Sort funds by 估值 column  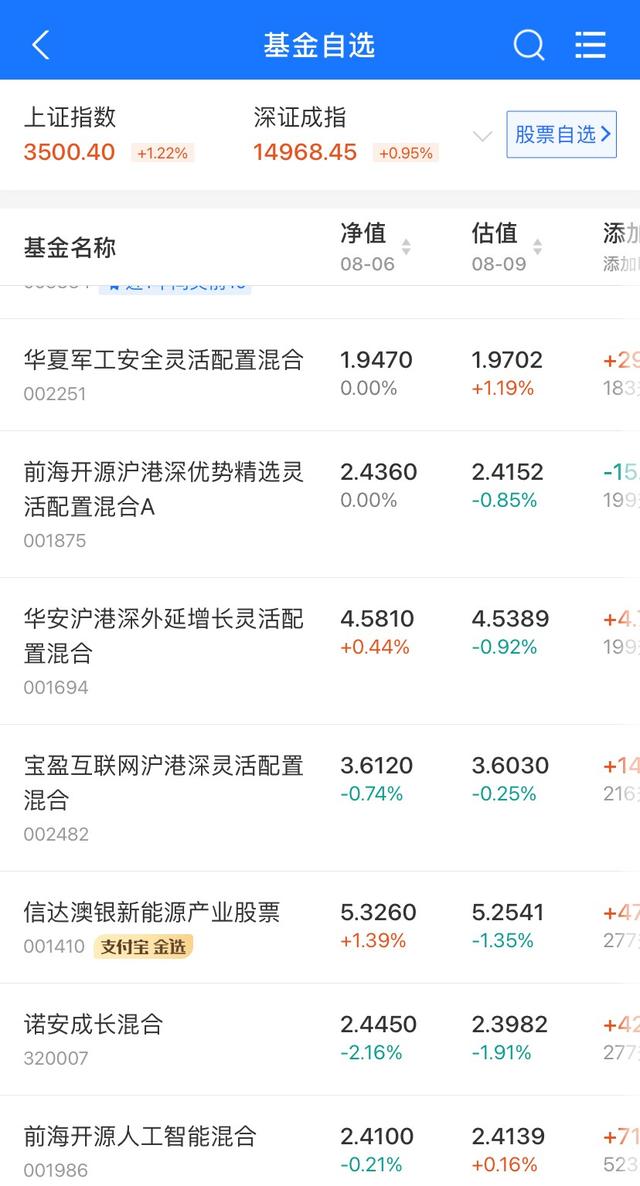507,246
